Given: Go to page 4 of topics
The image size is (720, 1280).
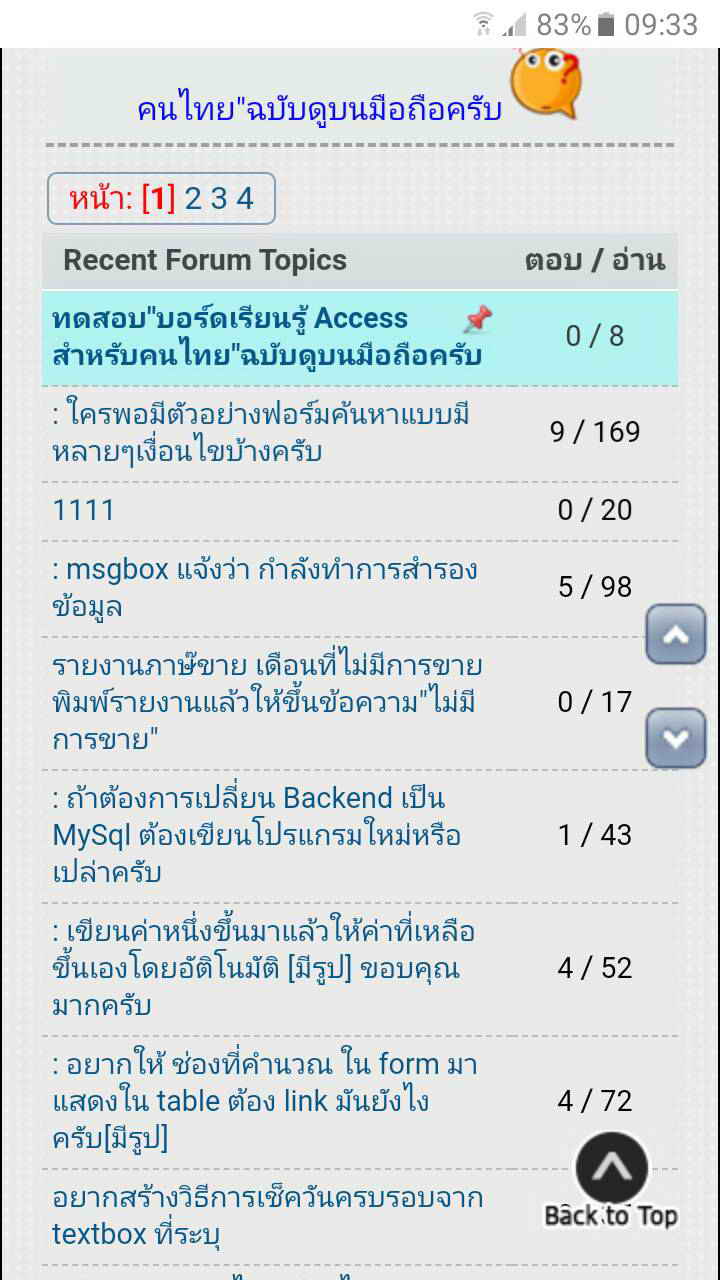Looking at the screenshot, I should point(245,199).
